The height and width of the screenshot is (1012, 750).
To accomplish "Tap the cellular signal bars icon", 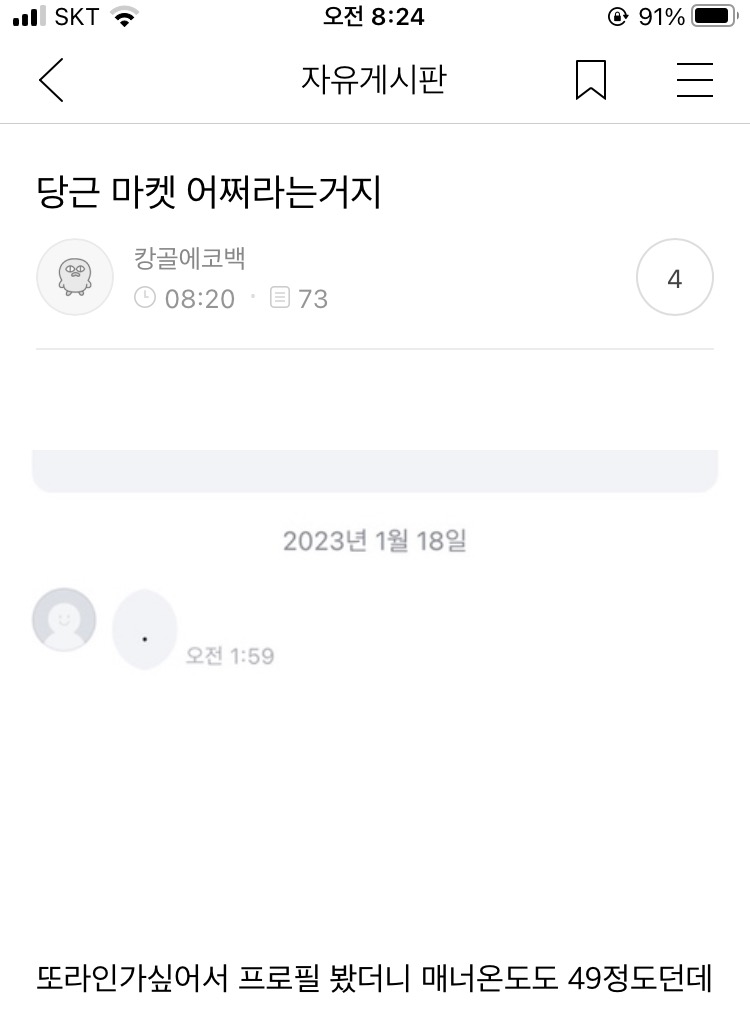I will pyautogui.click(x=27, y=15).
